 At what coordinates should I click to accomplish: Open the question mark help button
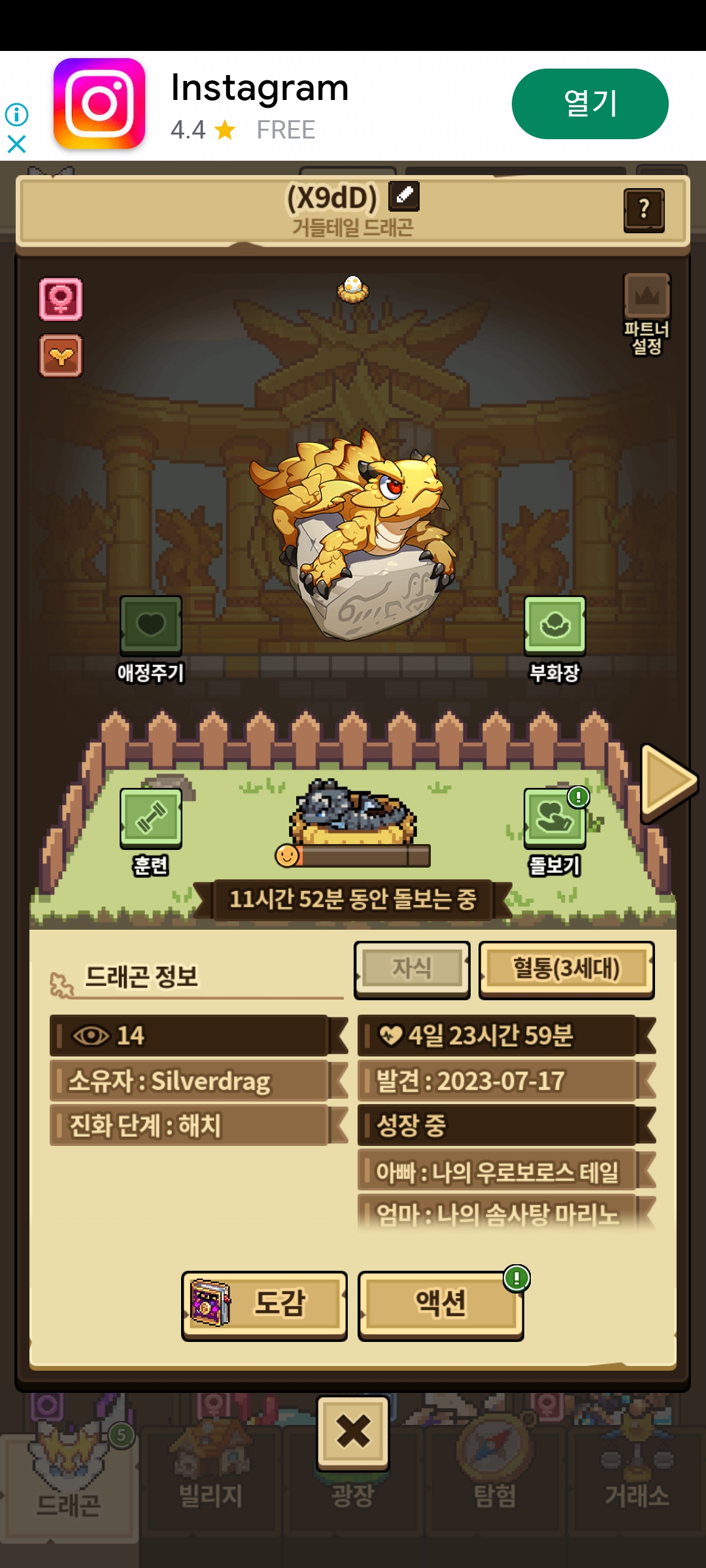click(x=644, y=210)
